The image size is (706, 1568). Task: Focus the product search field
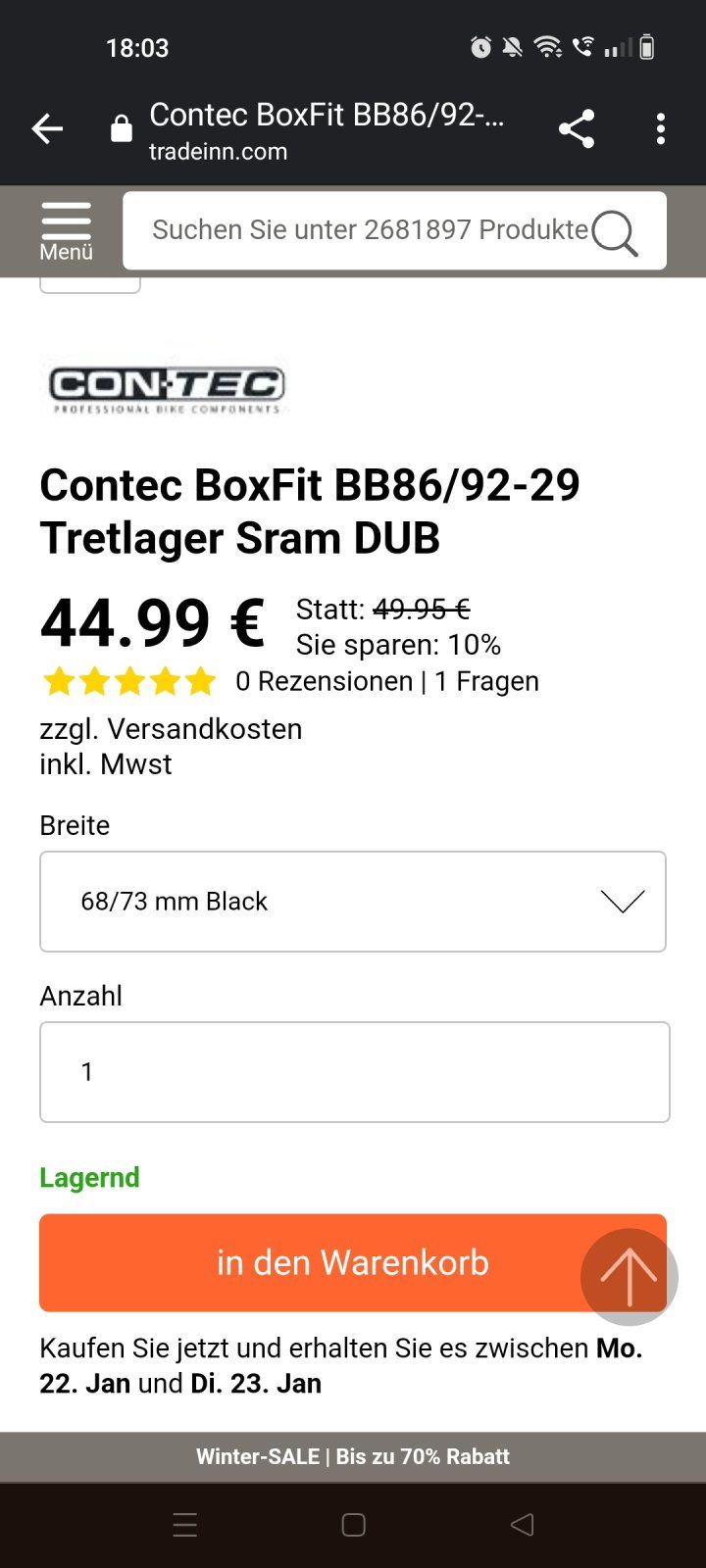pos(369,230)
